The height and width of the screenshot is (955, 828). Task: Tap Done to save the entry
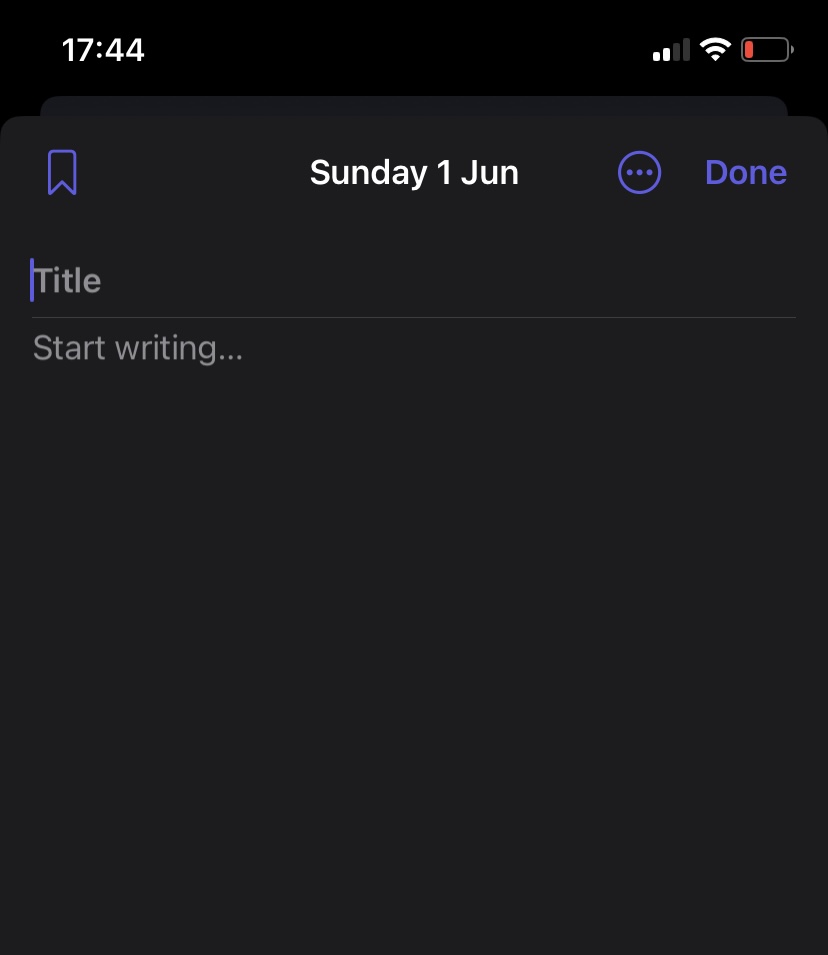[745, 173]
